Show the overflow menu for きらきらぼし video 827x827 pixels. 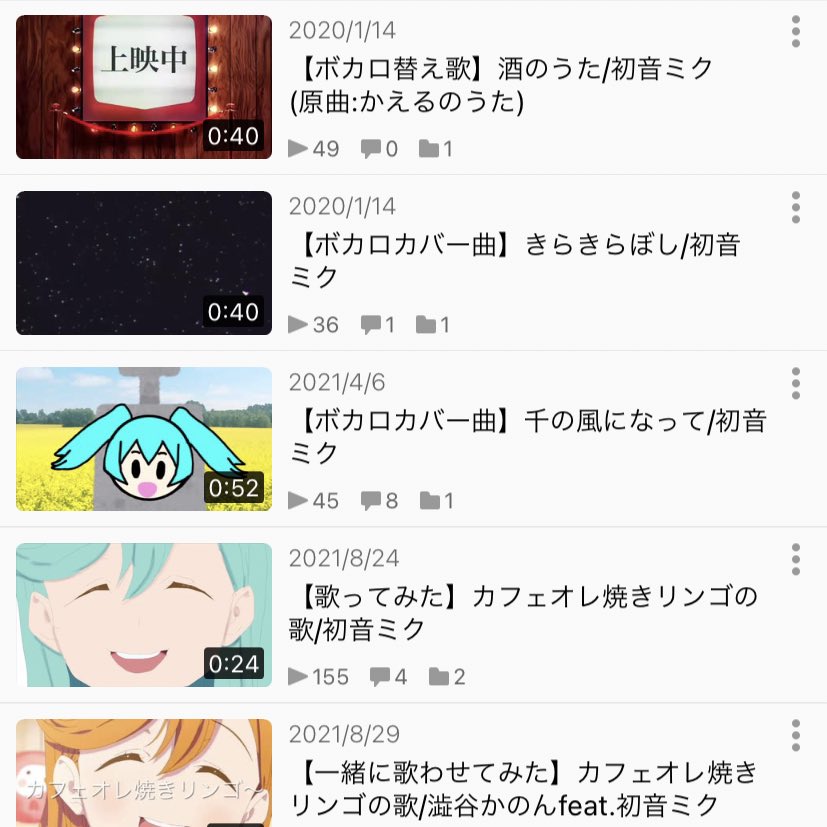(795, 208)
